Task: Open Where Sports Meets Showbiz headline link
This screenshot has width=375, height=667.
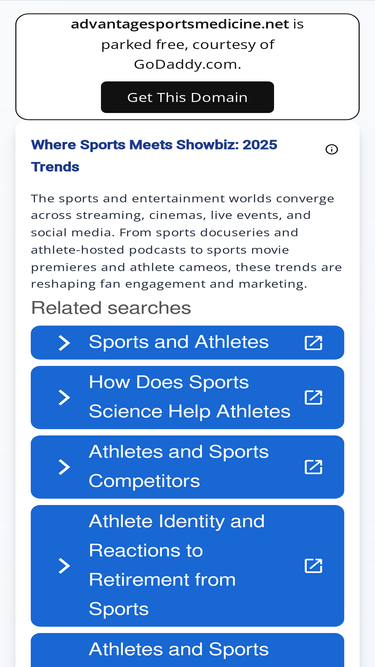Action: coord(154,156)
